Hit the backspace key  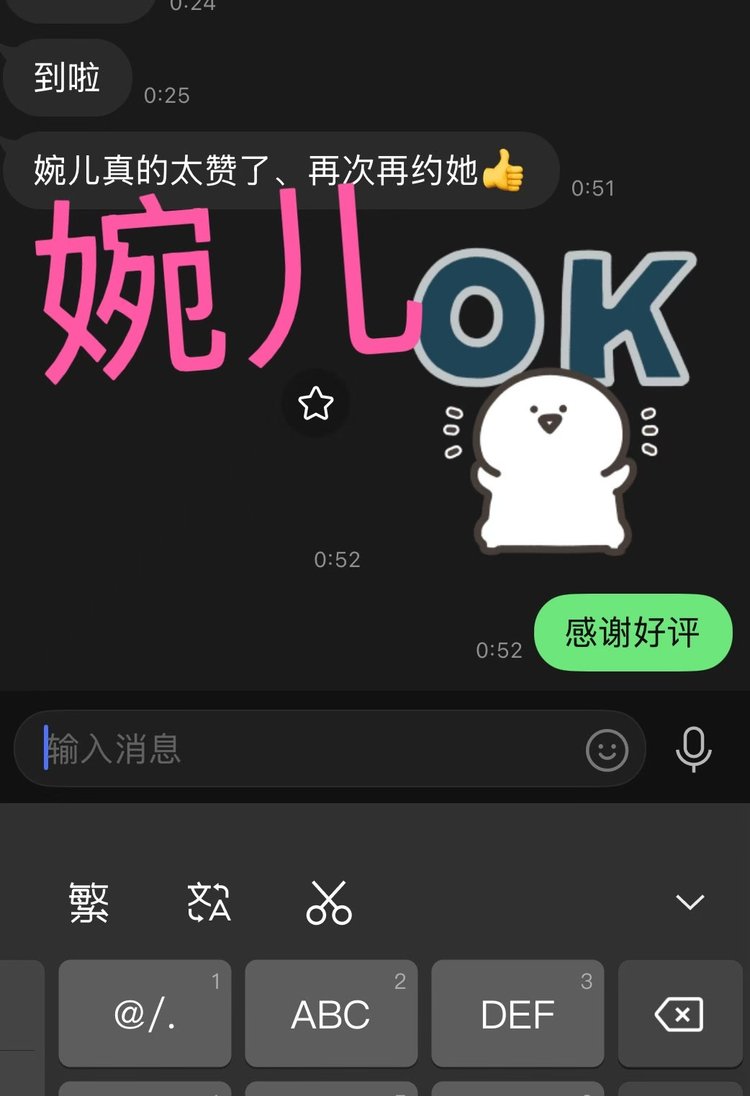click(679, 1014)
